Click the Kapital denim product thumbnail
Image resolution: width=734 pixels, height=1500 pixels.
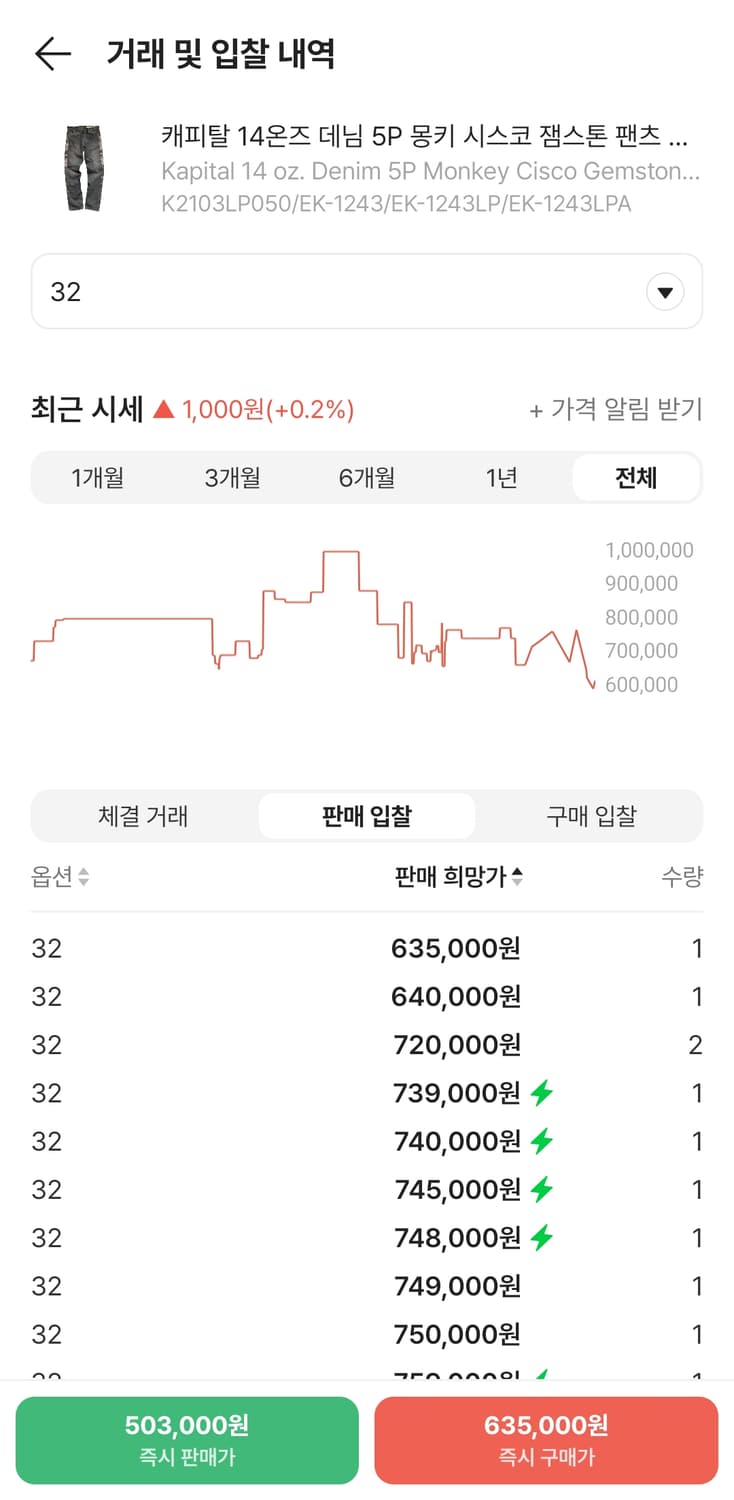[84, 167]
